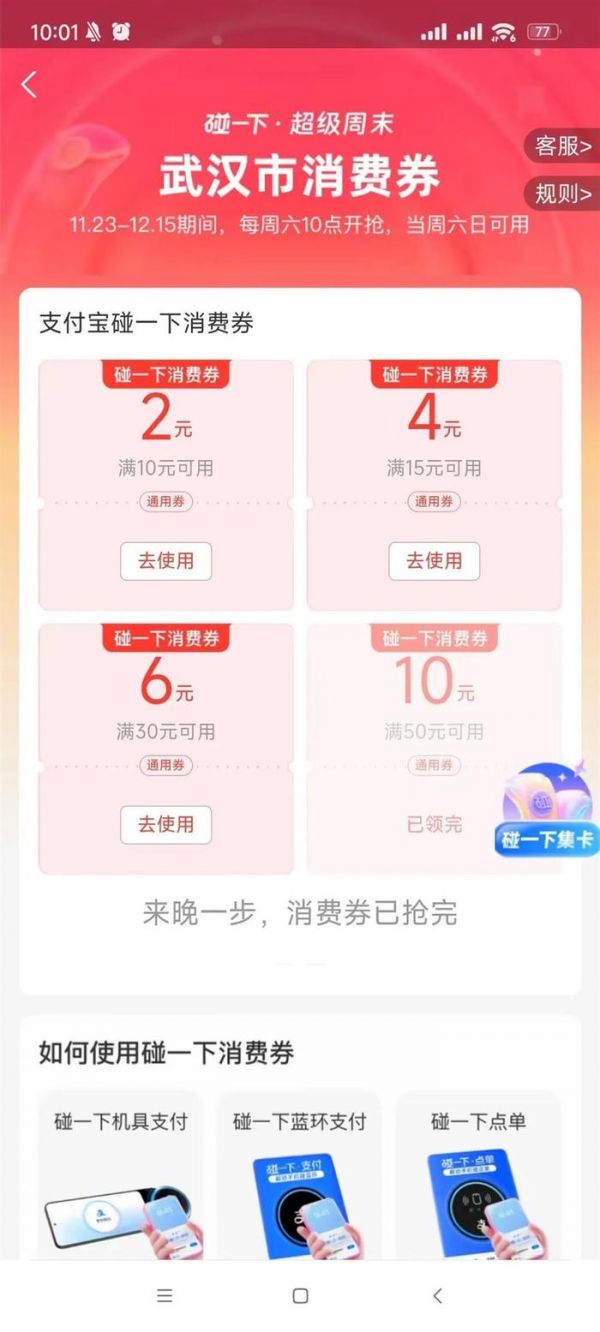Viewport: 600px width, 1332px height.
Task: Tap 去使用 on the 2元 coupon
Action: 166,561
